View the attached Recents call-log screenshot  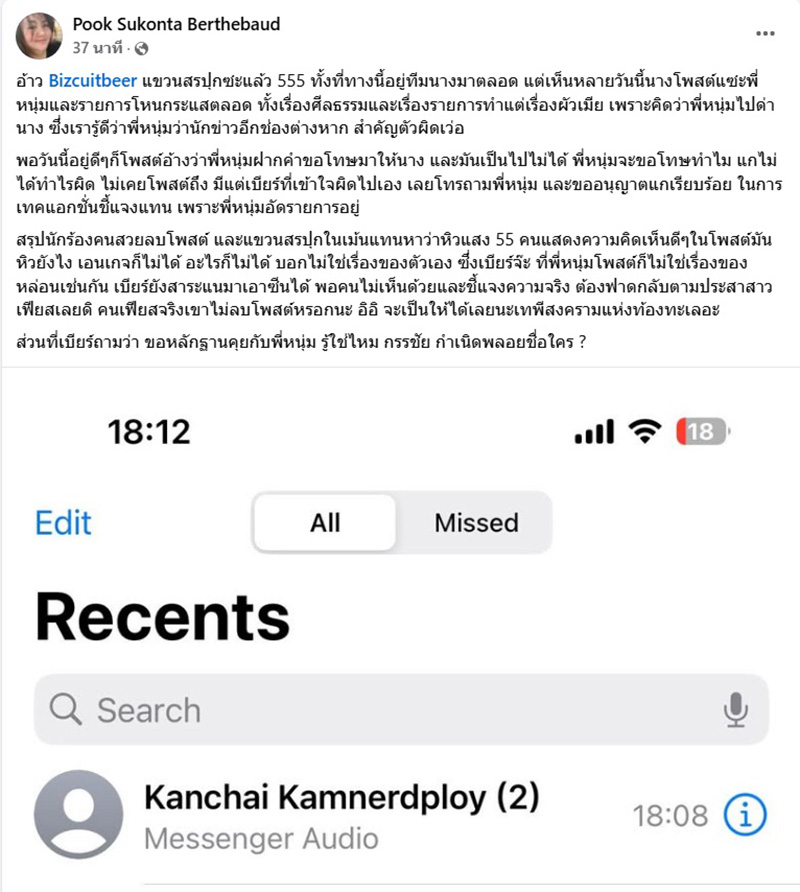pyautogui.click(x=400, y=630)
